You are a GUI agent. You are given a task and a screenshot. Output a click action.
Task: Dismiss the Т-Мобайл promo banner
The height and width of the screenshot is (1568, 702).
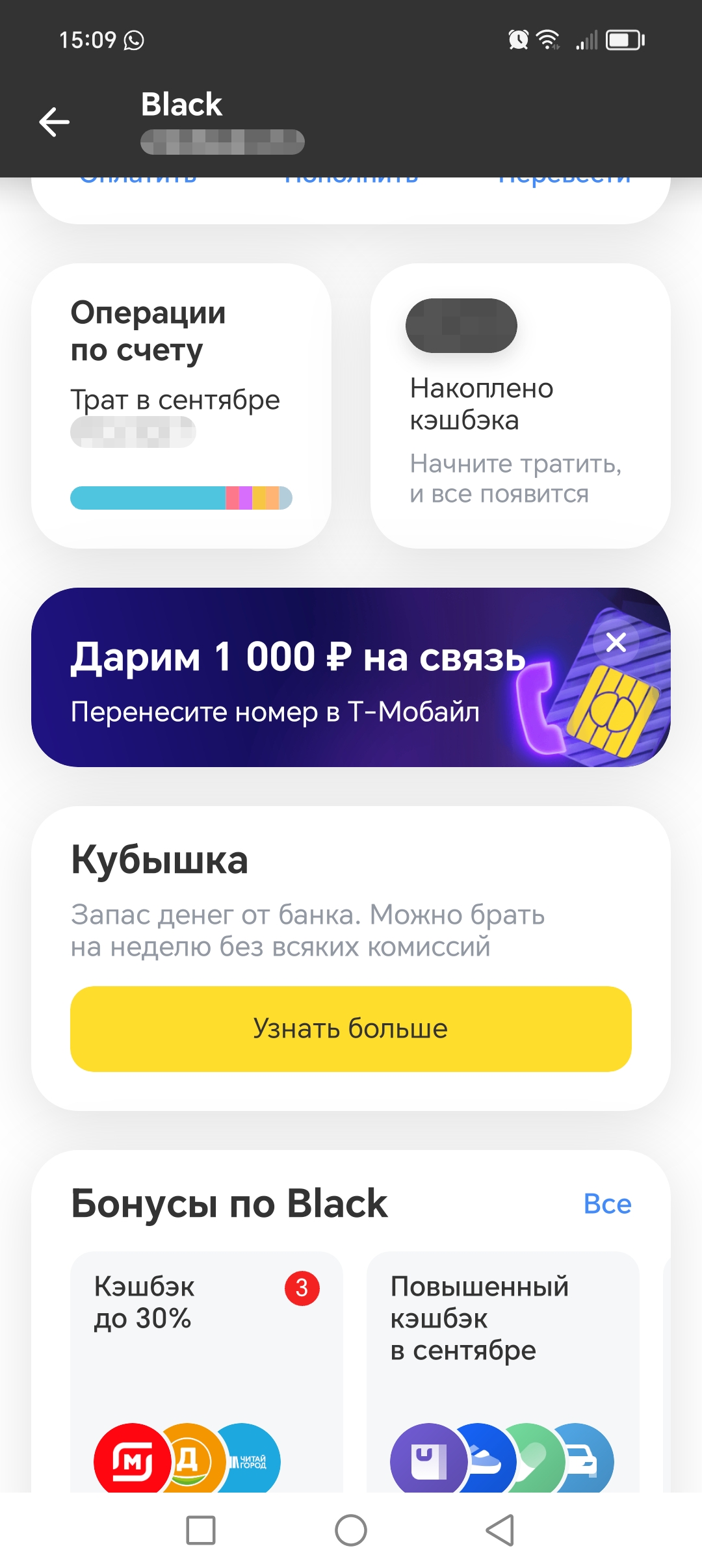(616, 642)
